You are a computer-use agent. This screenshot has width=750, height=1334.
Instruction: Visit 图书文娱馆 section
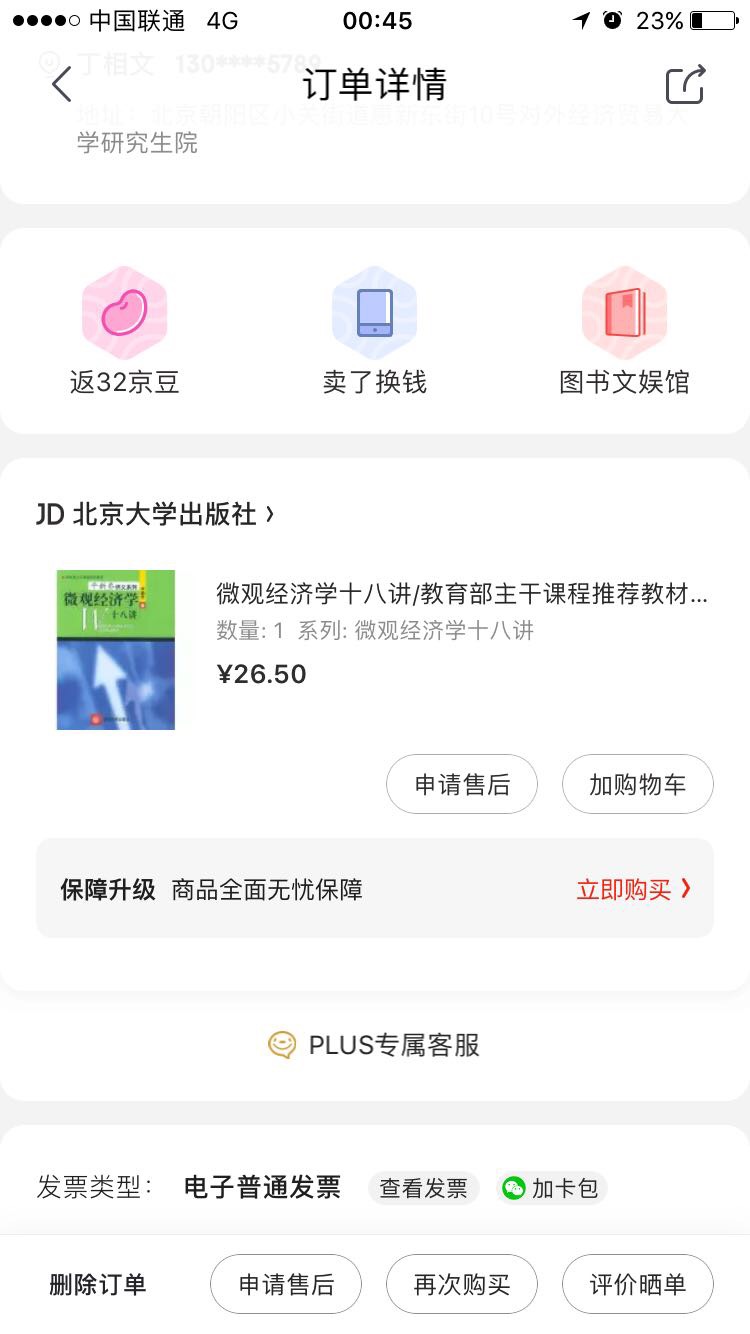click(x=624, y=330)
